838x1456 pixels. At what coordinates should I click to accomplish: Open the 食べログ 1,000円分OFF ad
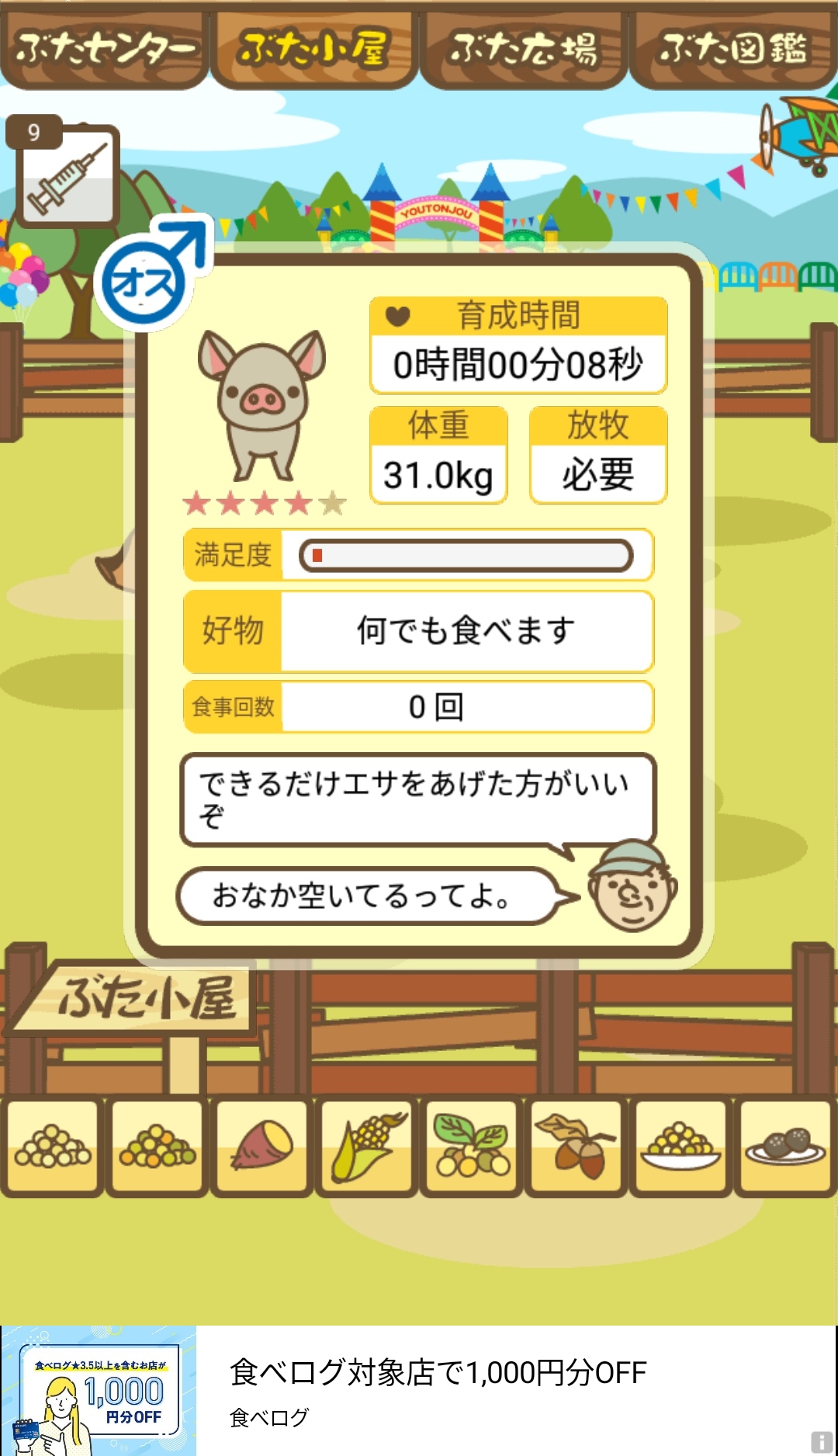click(417, 1390)
